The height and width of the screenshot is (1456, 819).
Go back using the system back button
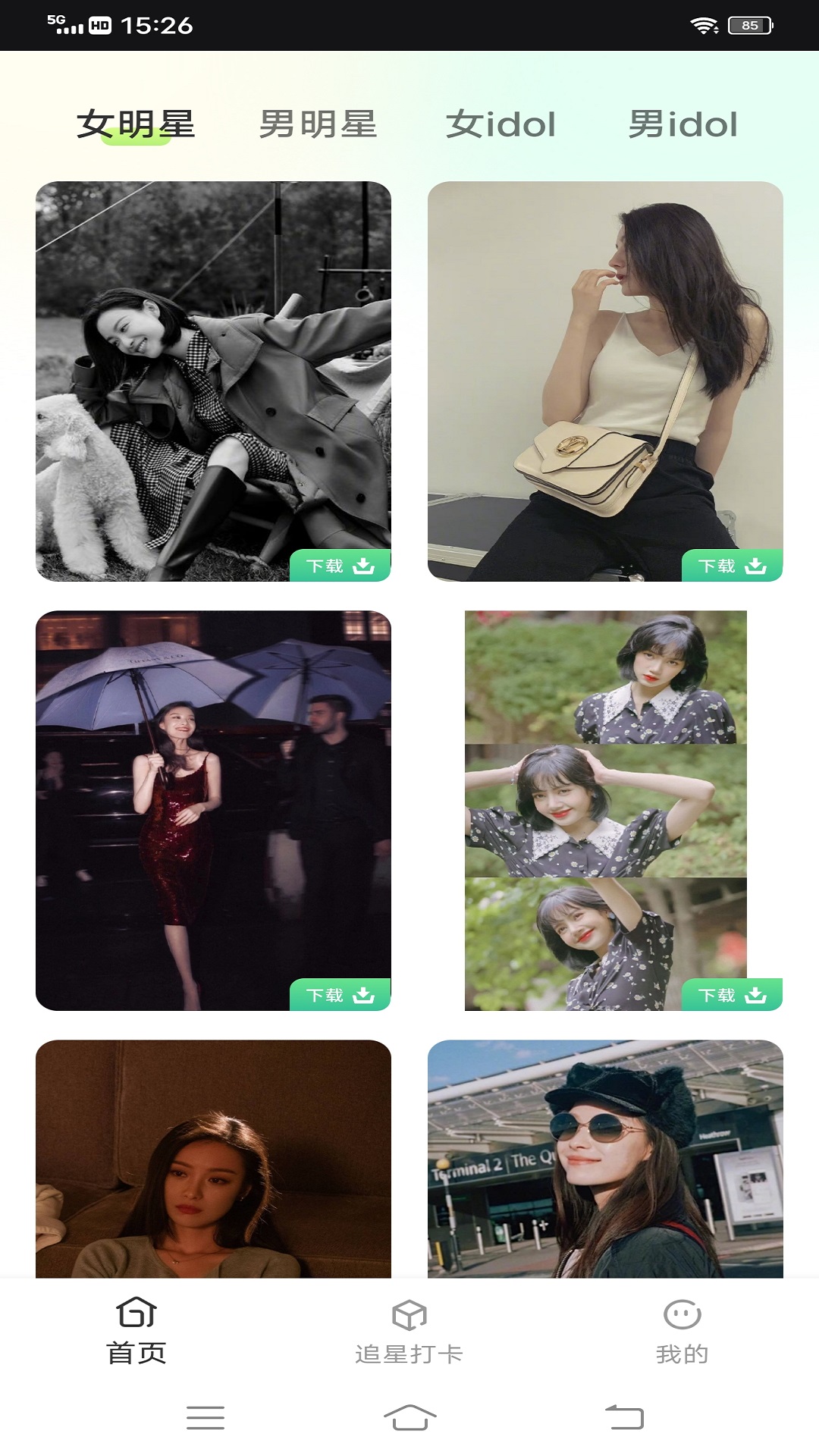624,1417
